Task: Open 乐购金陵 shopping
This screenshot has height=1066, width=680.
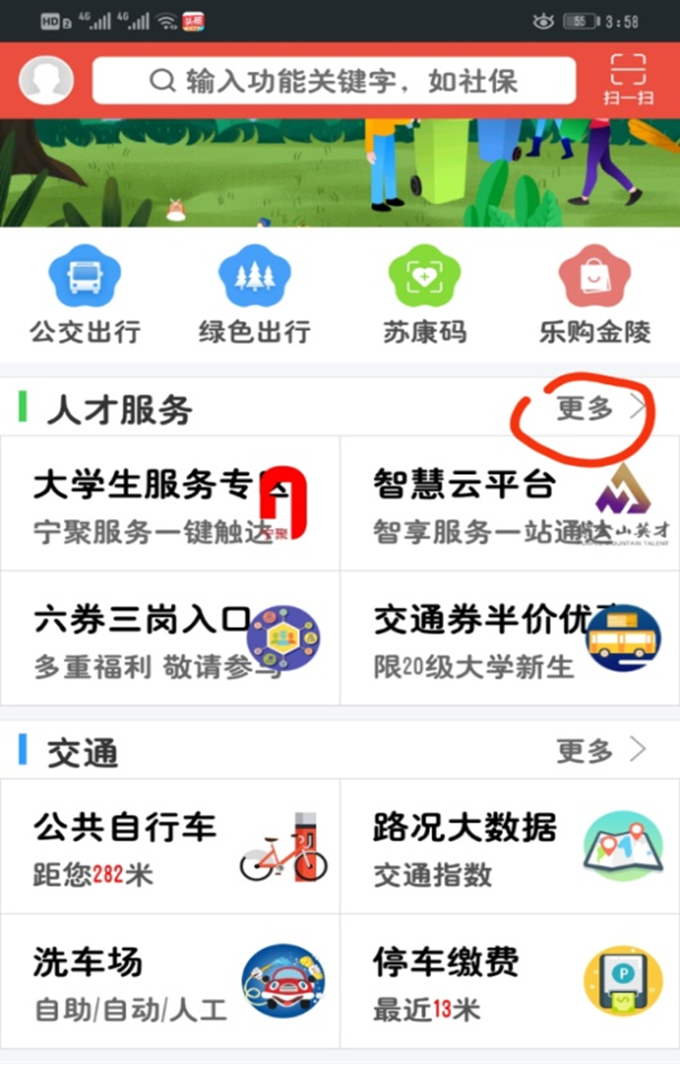Action: point(595,296)
